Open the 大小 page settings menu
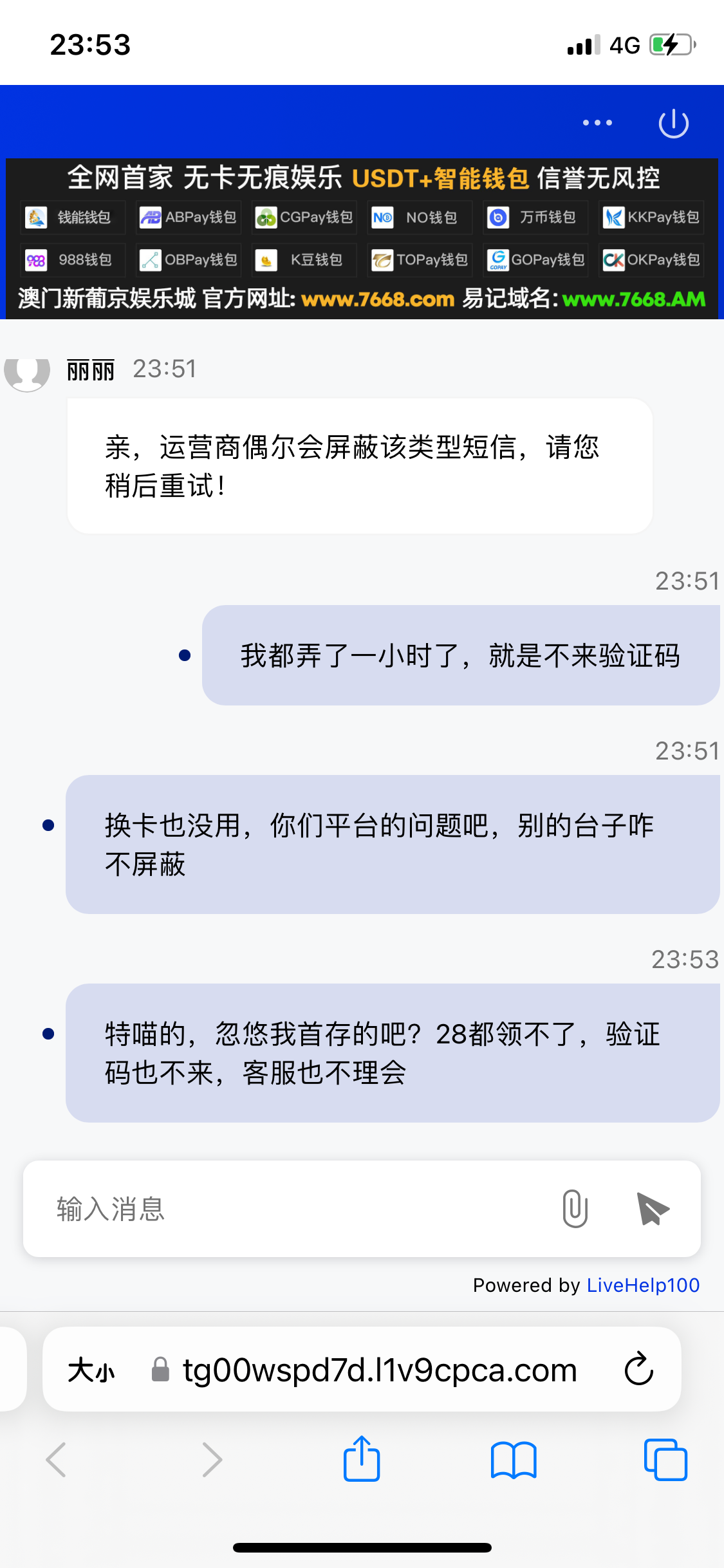The width and height of the screenshot is (724, 1568). (91, 1369)
